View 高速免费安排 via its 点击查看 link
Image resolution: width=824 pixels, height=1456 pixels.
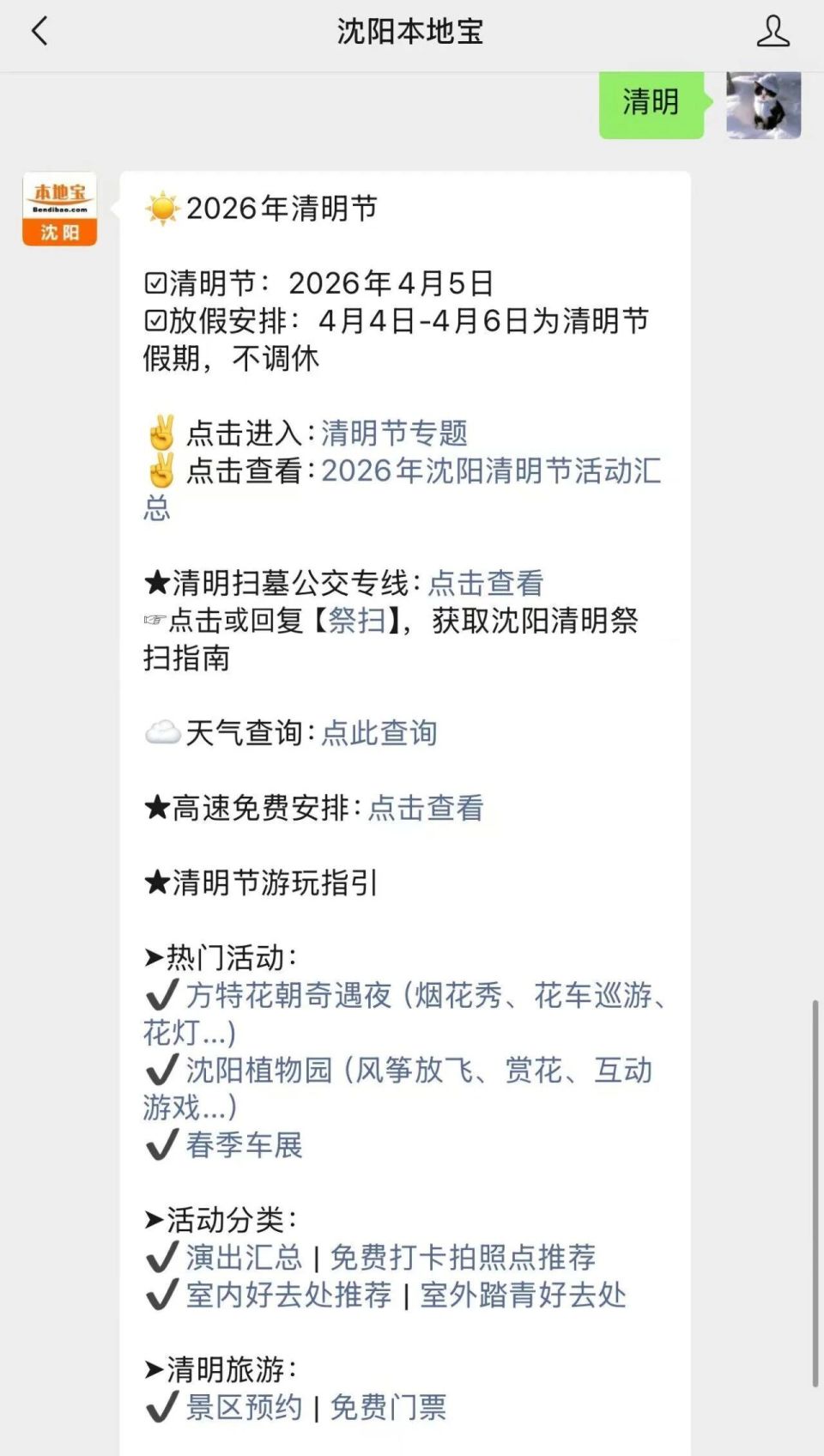[427, 808]
